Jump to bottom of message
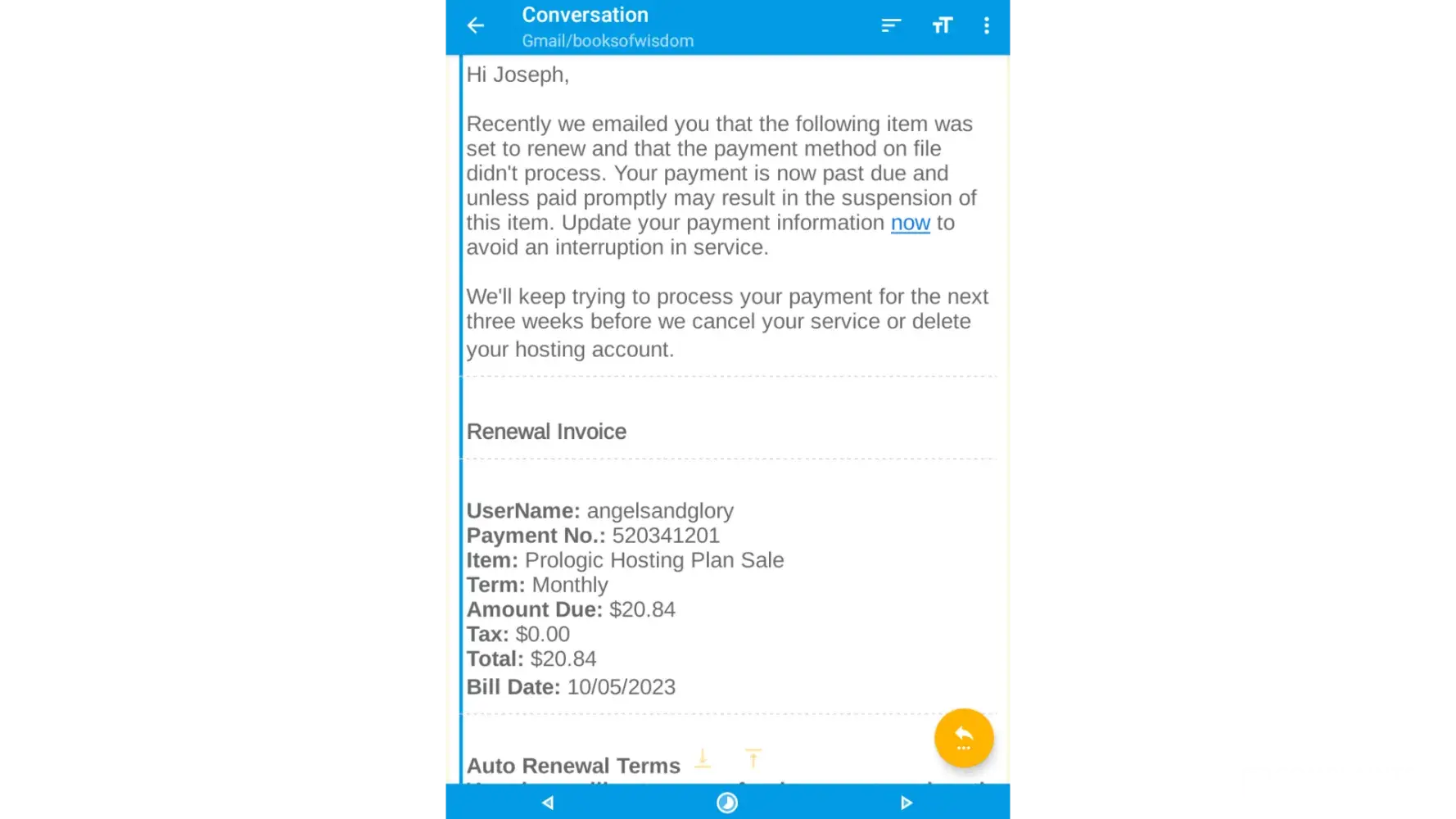 (x=702, y=758)
